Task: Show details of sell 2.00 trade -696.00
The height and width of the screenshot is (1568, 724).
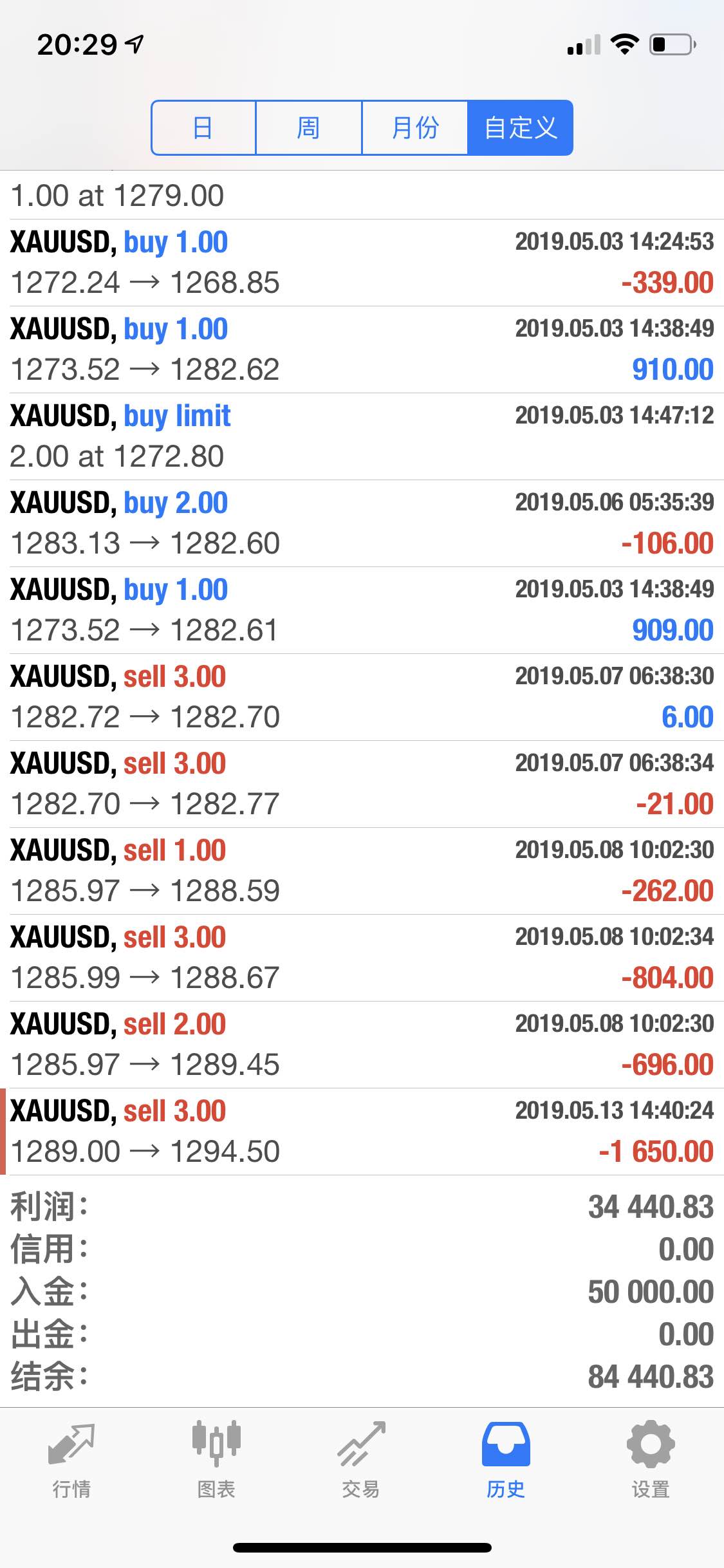Action: (362, 1045)
